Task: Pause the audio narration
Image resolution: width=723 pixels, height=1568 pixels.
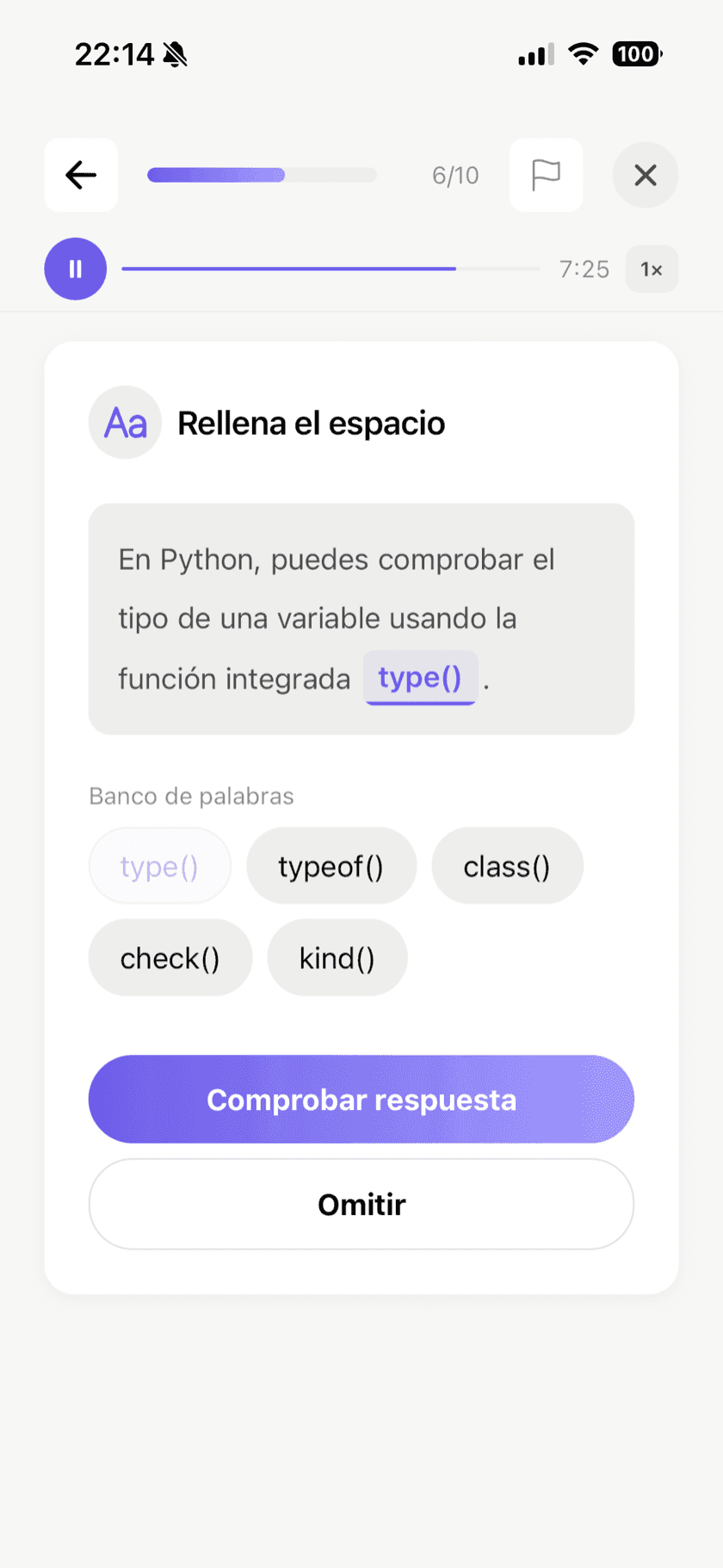Action: pyautogui.click(x=75, y=269)
